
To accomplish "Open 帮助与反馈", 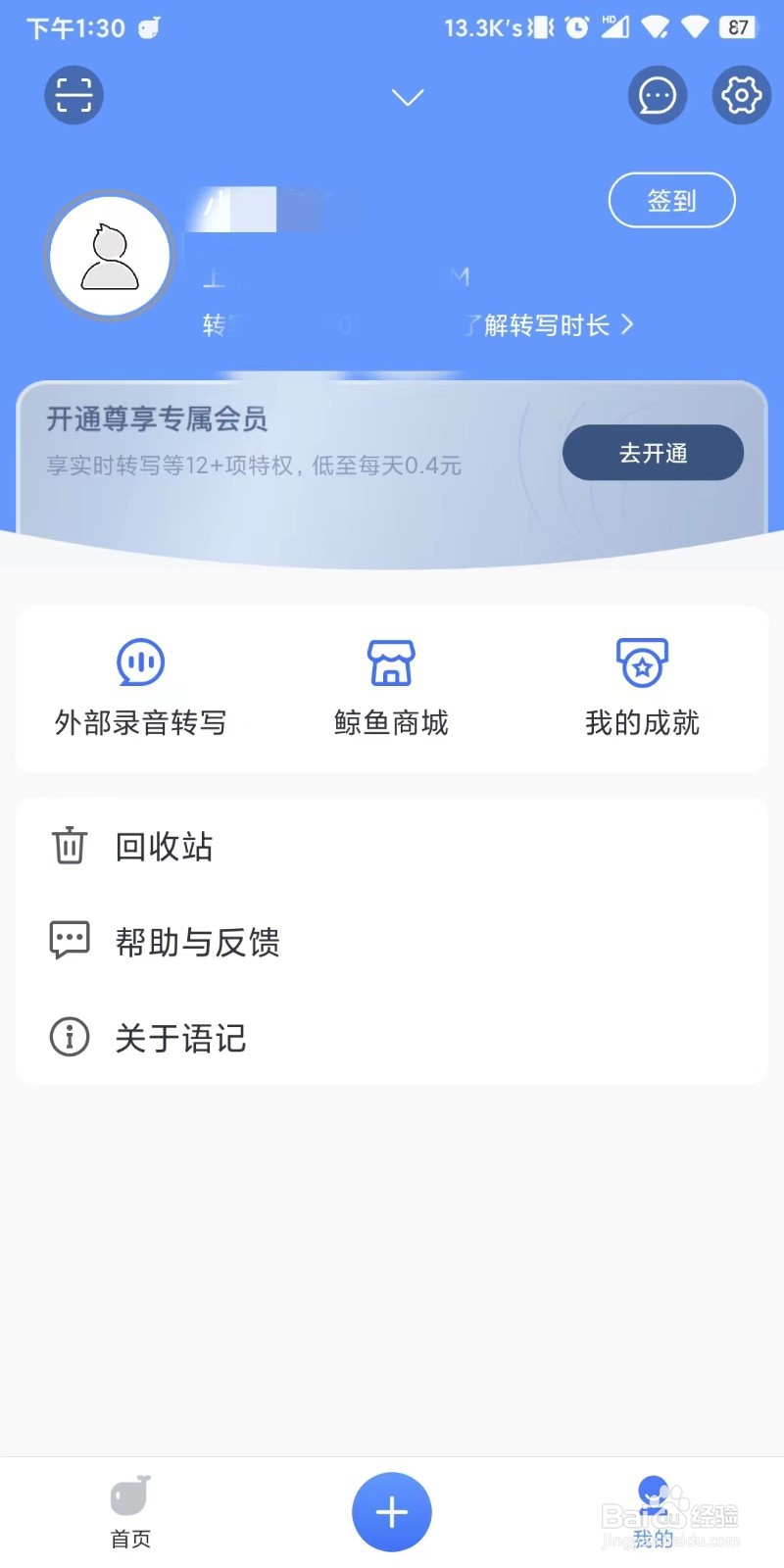I will (x=392, y=942).
